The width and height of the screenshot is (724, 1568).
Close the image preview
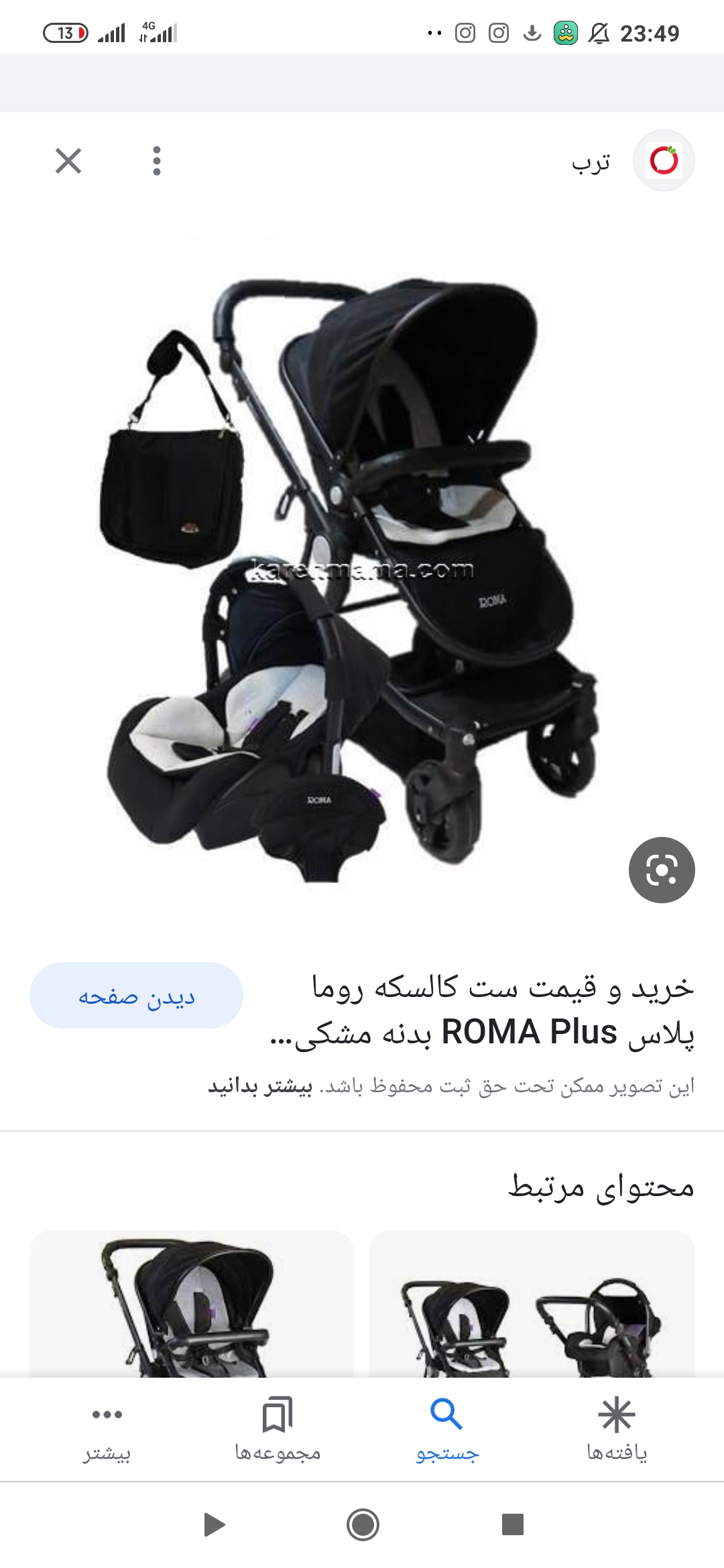click(x=68, y=161)
